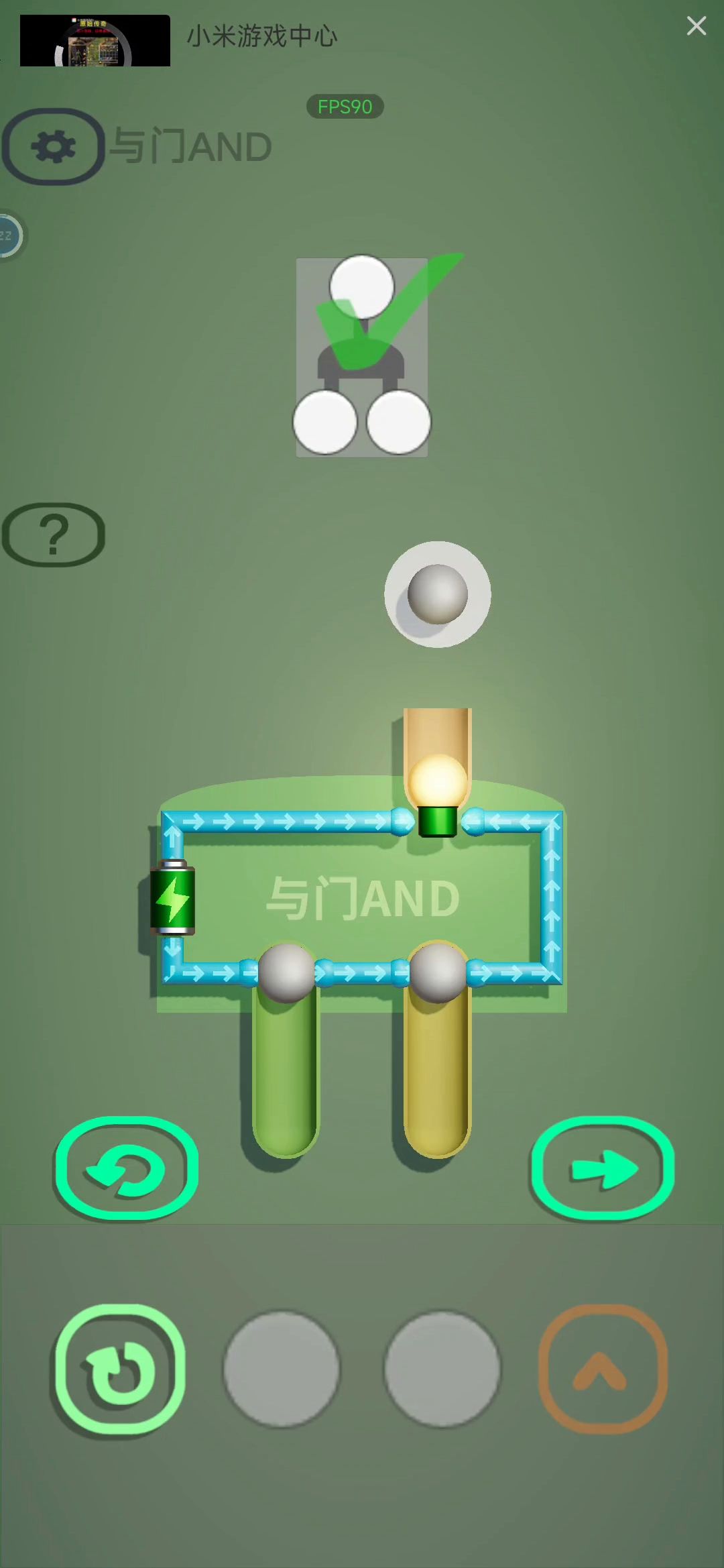Close the Xiaomi Game Center overlay
Screen dimensions: 724x1568
click(x=697, y=26)
